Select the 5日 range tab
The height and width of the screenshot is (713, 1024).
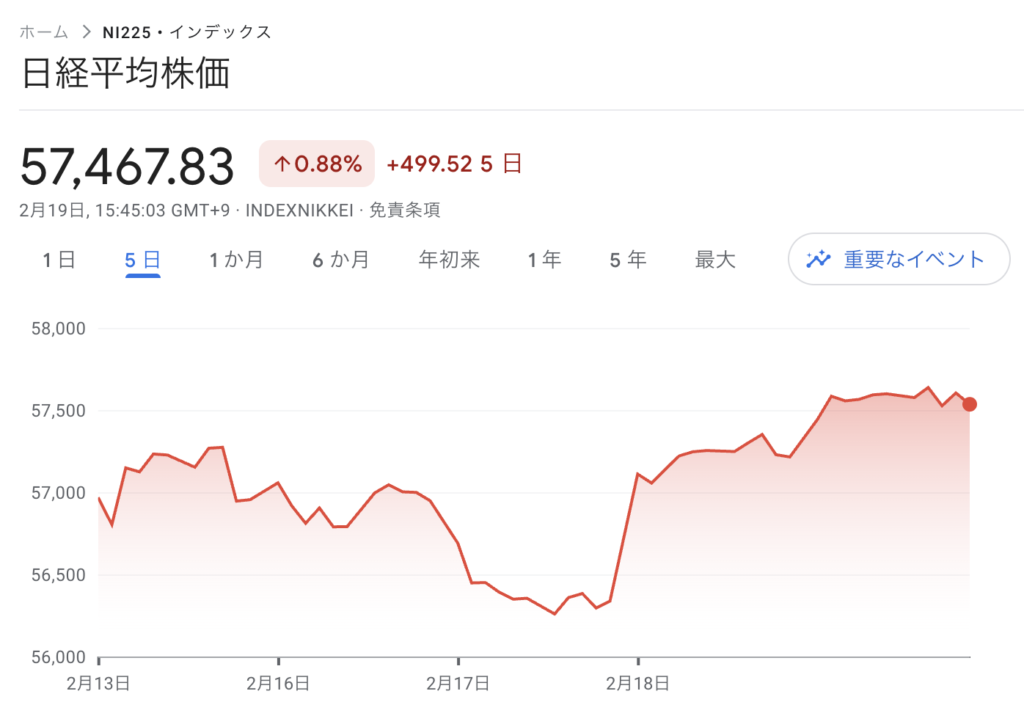point(143,260)
